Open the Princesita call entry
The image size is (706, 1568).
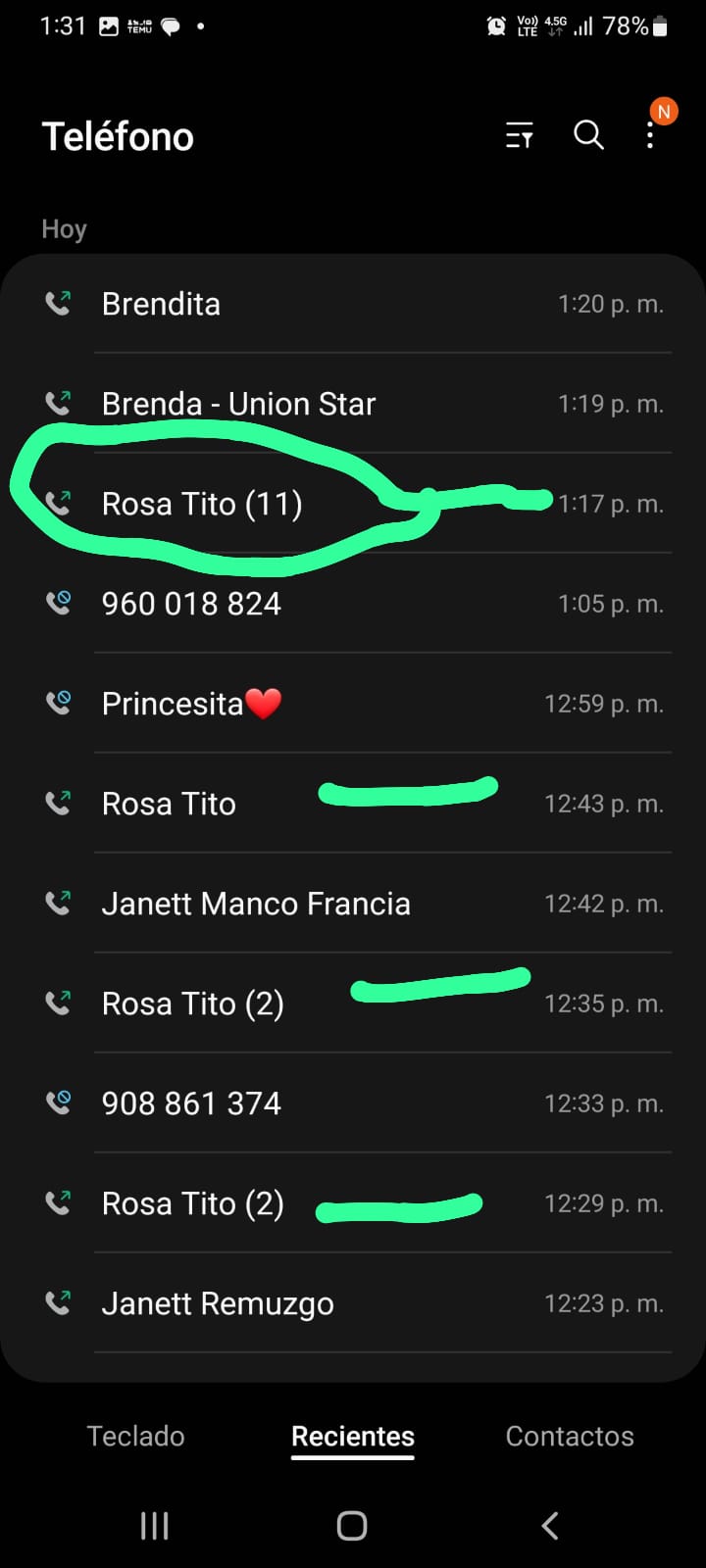[x=353, y=704]
